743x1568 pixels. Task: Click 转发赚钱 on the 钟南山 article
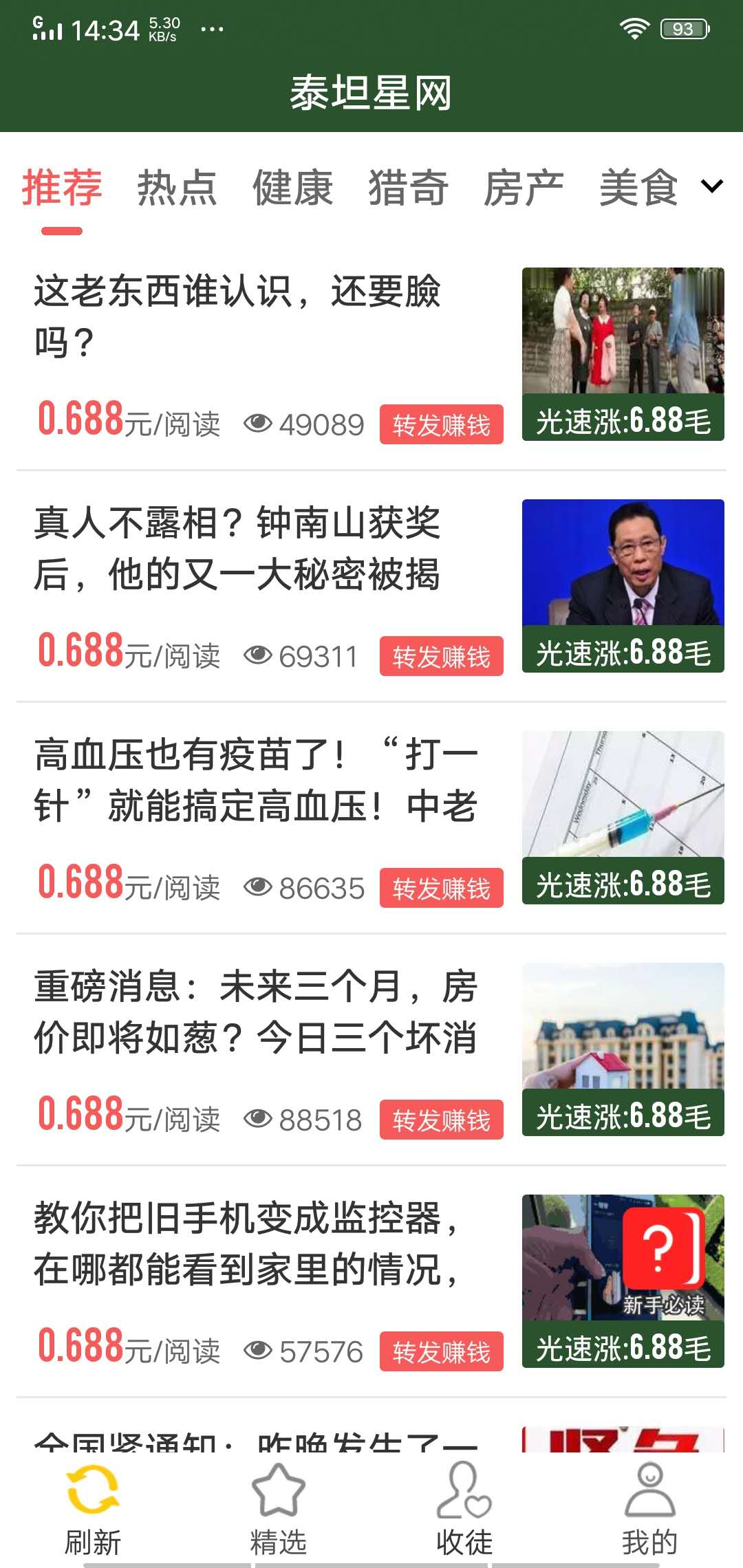coord(441,656)
